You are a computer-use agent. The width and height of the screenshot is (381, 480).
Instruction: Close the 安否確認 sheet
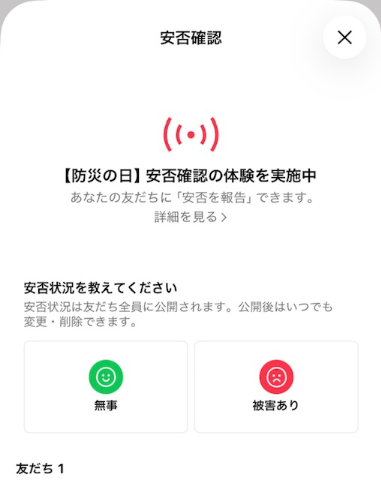pyautogui.click(x=345, y=37)
